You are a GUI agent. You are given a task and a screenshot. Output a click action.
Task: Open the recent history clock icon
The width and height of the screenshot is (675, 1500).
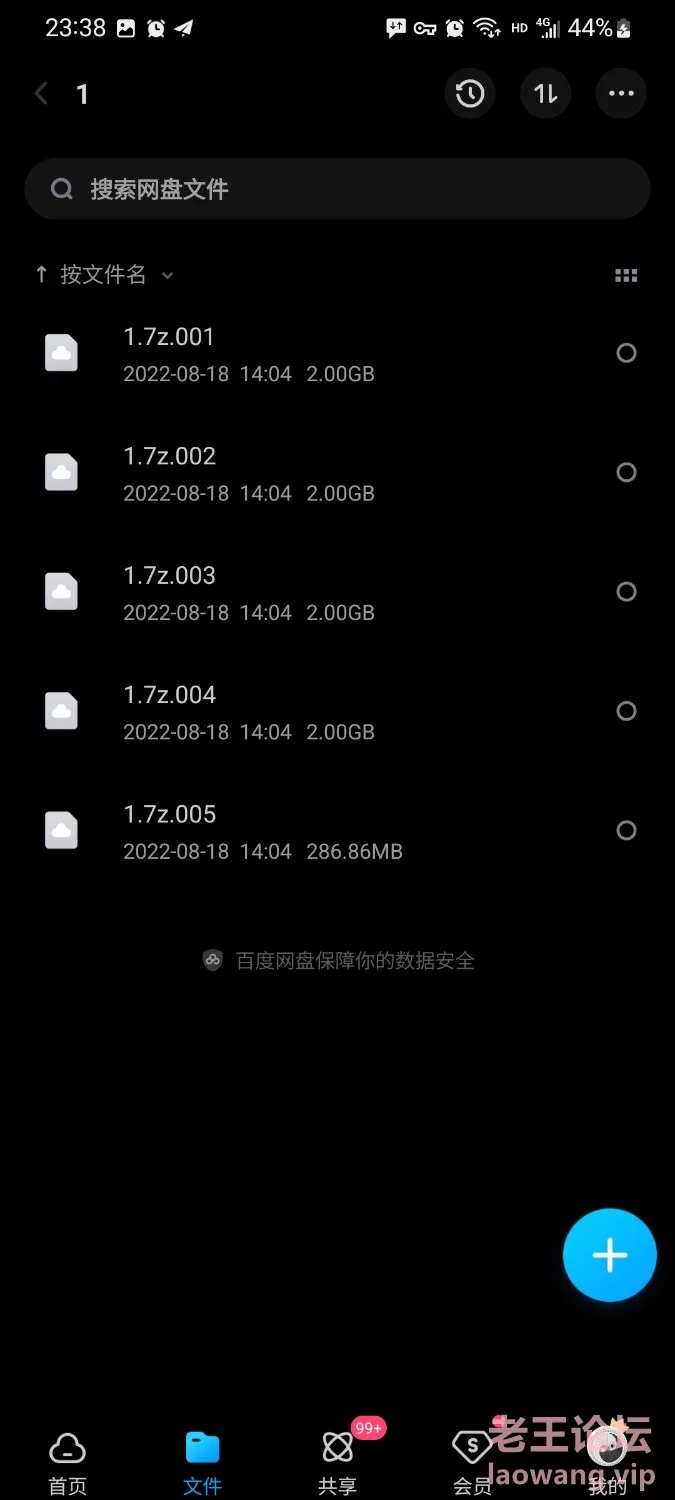[x=470, y=94]
